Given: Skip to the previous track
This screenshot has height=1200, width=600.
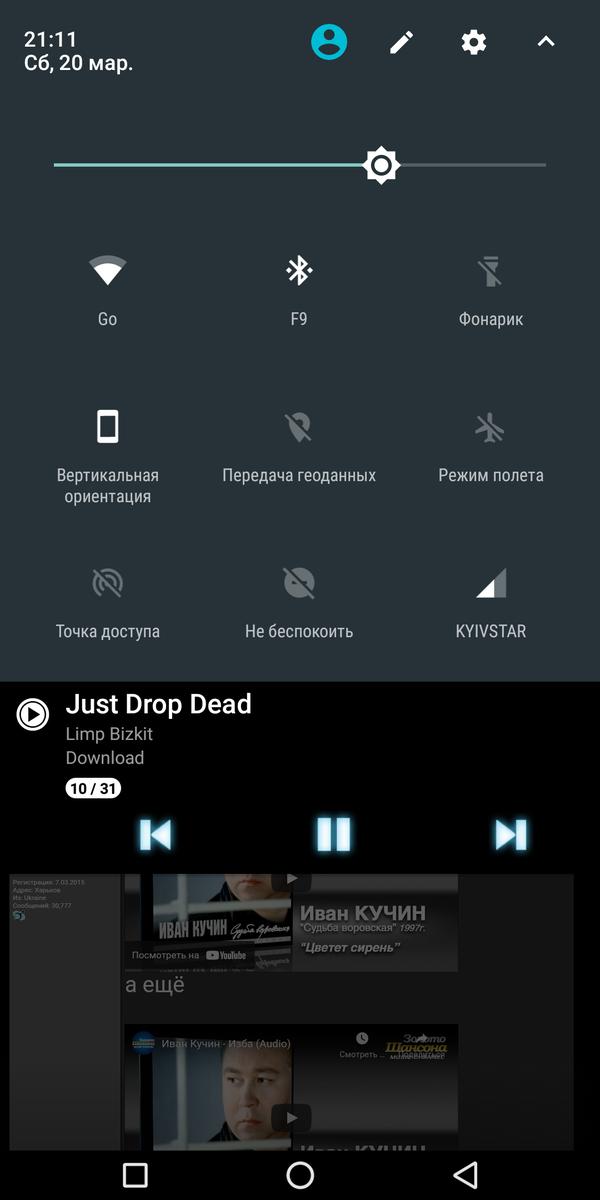Looking at the screenshot, I should tap(155, 834).
